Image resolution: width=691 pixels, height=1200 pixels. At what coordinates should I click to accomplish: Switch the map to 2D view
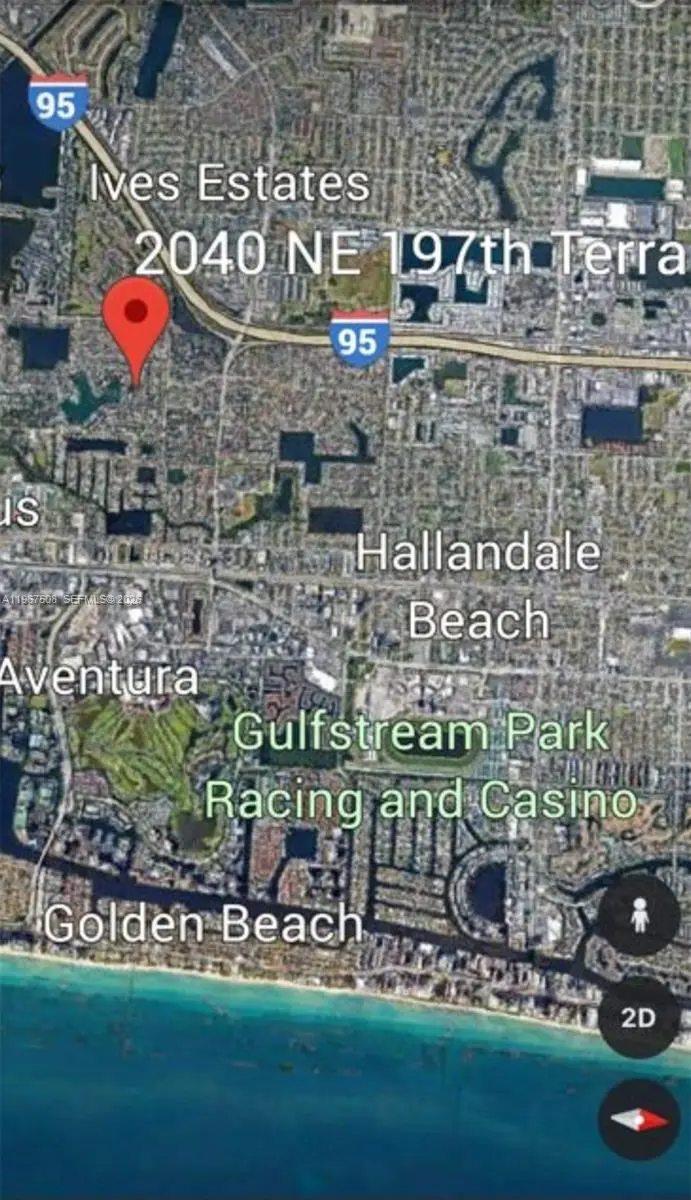(639, 1018)
